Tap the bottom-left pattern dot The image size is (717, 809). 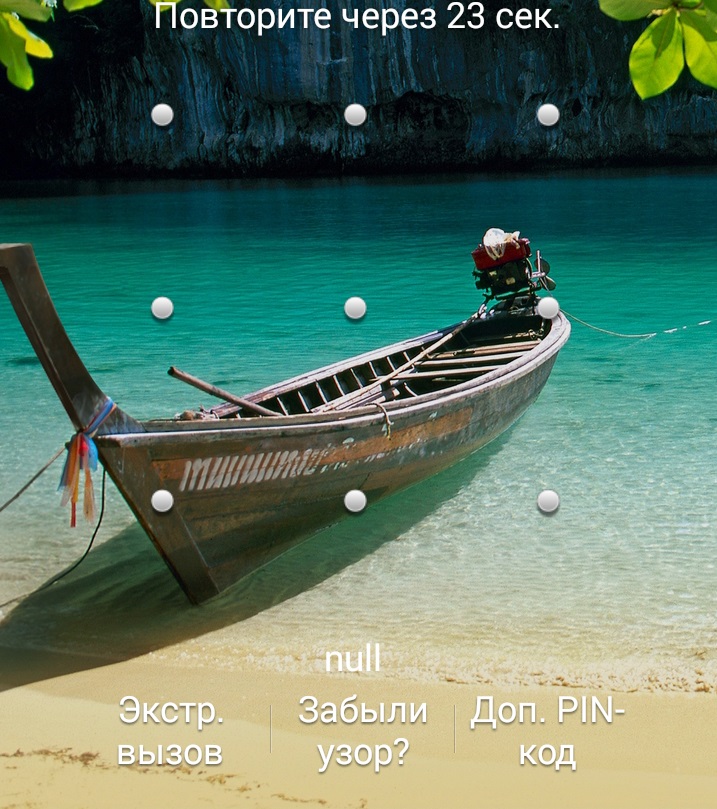(x=162, y=501)
